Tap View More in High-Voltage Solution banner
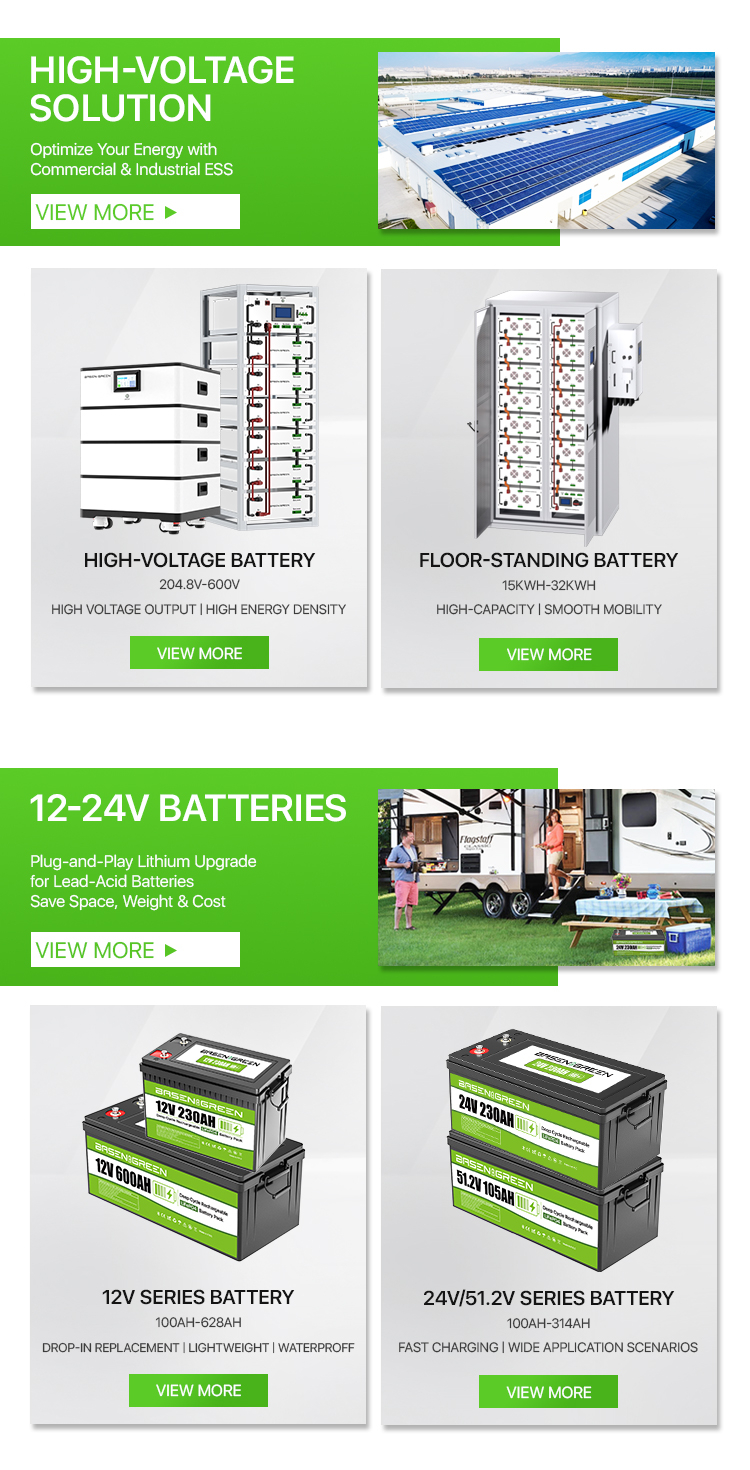This screenshot has height=1470, width=750. [x=135, y=212]
